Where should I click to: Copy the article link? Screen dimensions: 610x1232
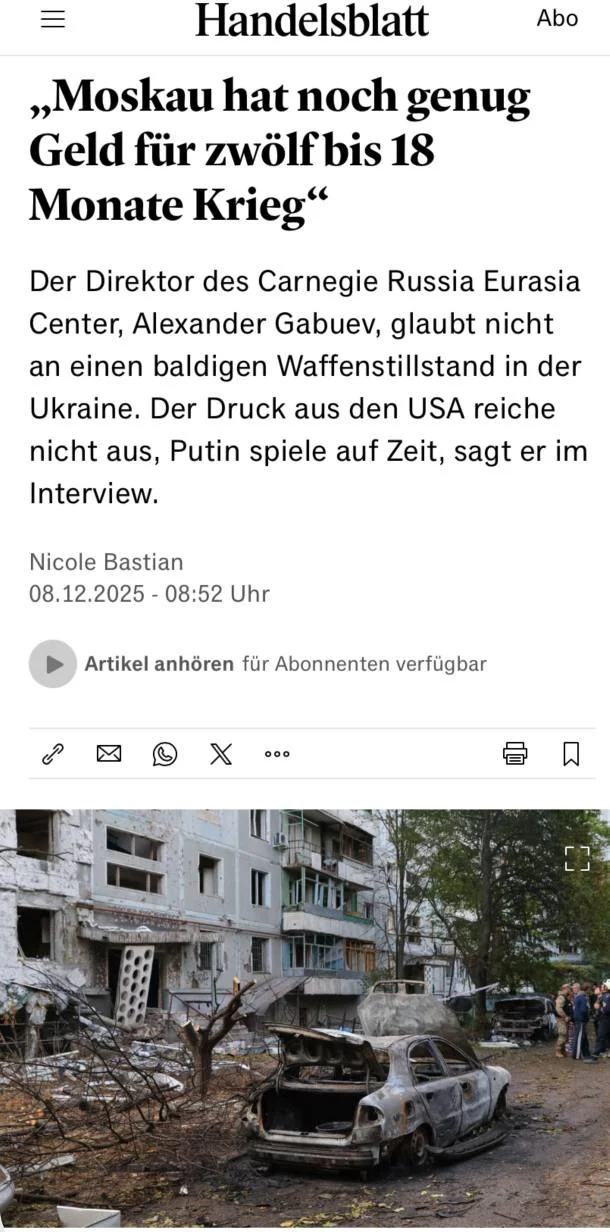tap(52, 754)
